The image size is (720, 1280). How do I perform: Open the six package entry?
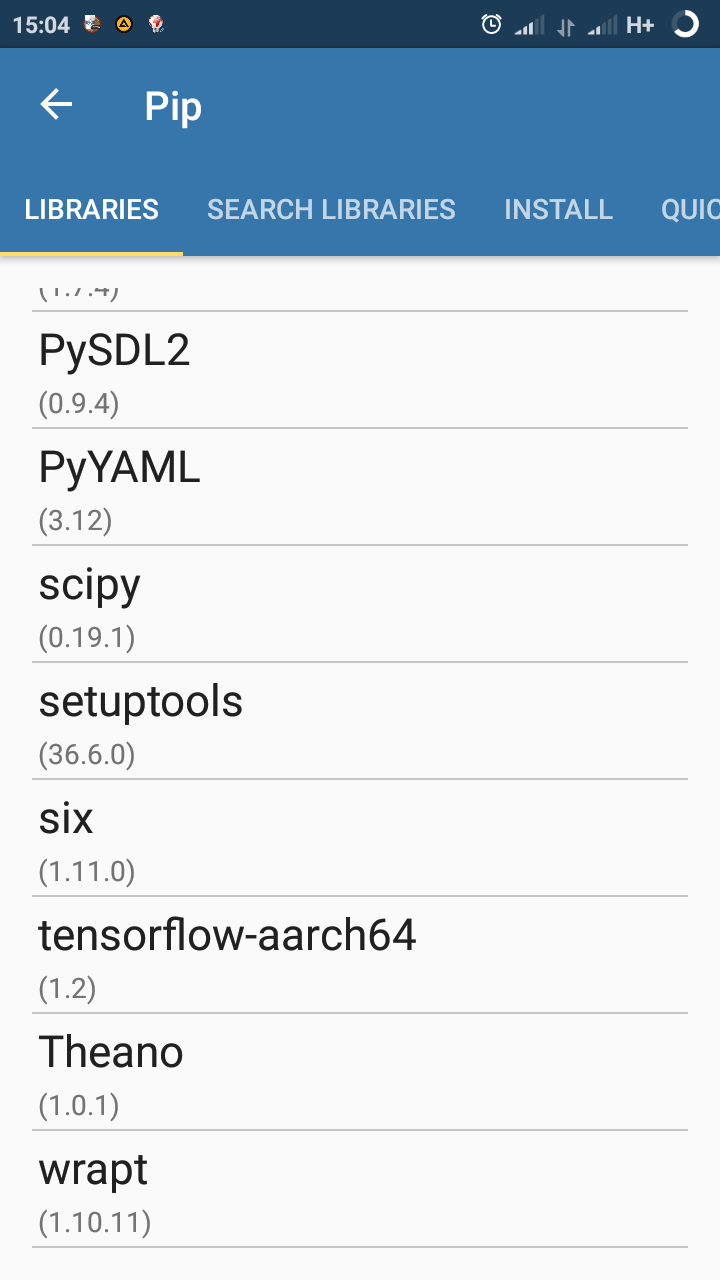tap(360, 838)
